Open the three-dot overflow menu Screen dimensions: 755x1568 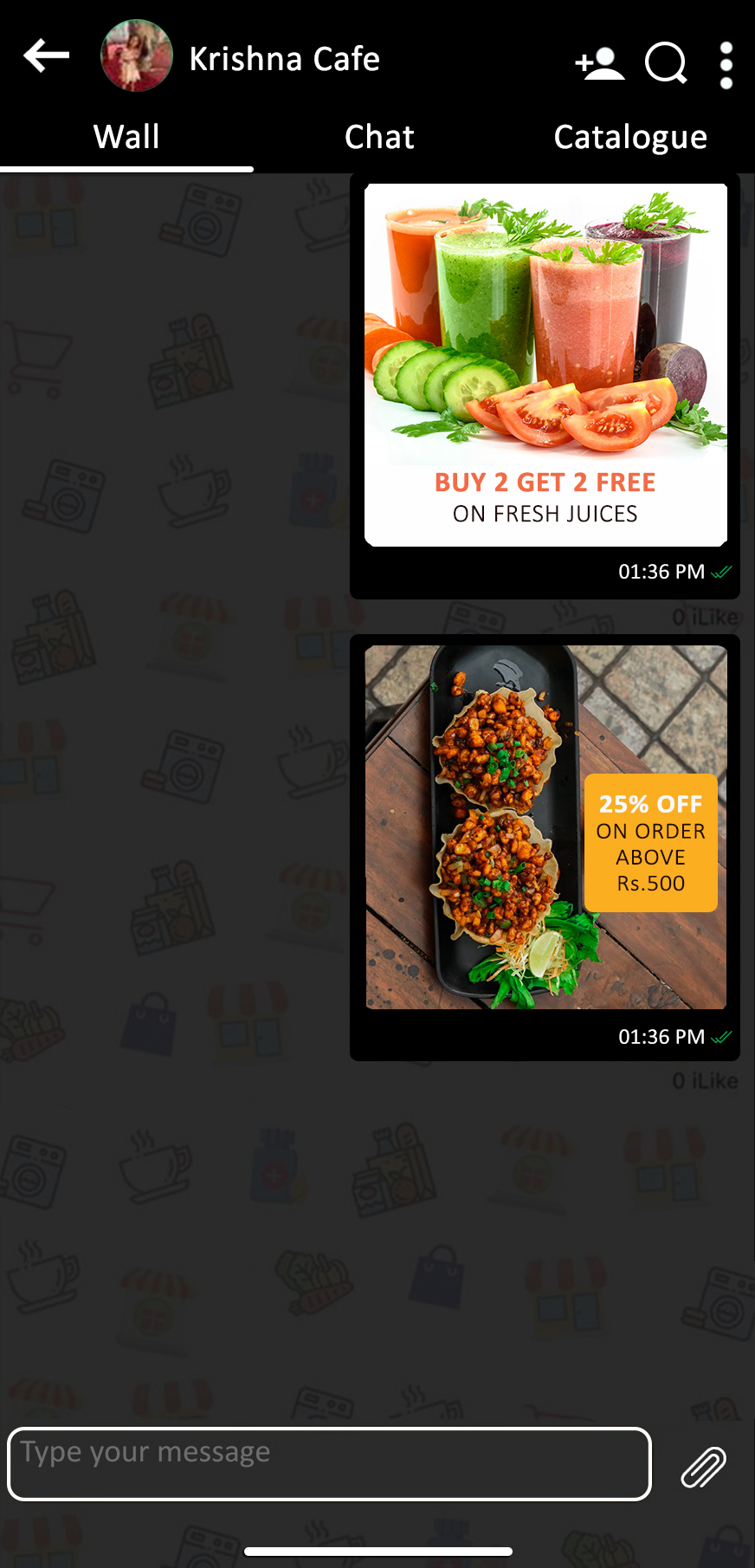click(726, 65)
